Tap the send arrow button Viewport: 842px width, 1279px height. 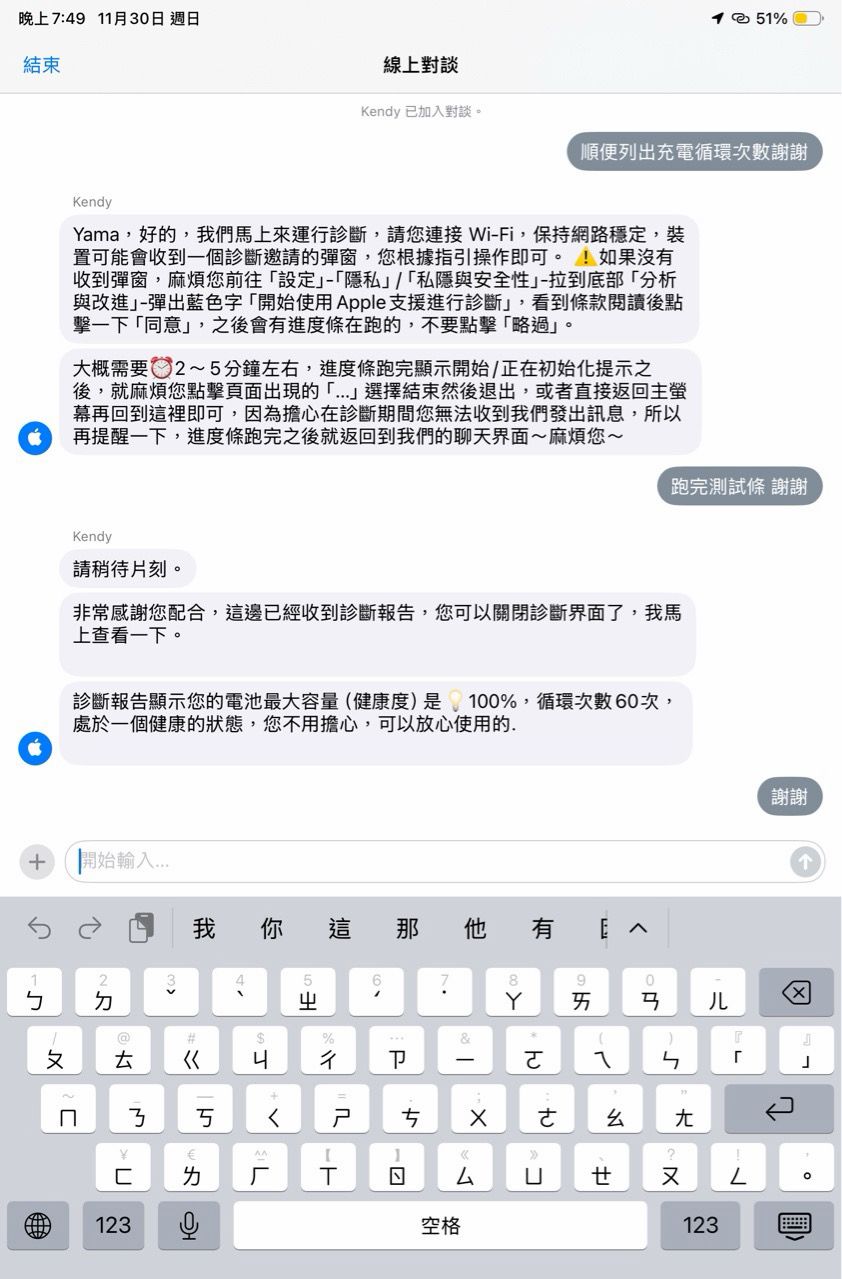click(x=805, y=862)
